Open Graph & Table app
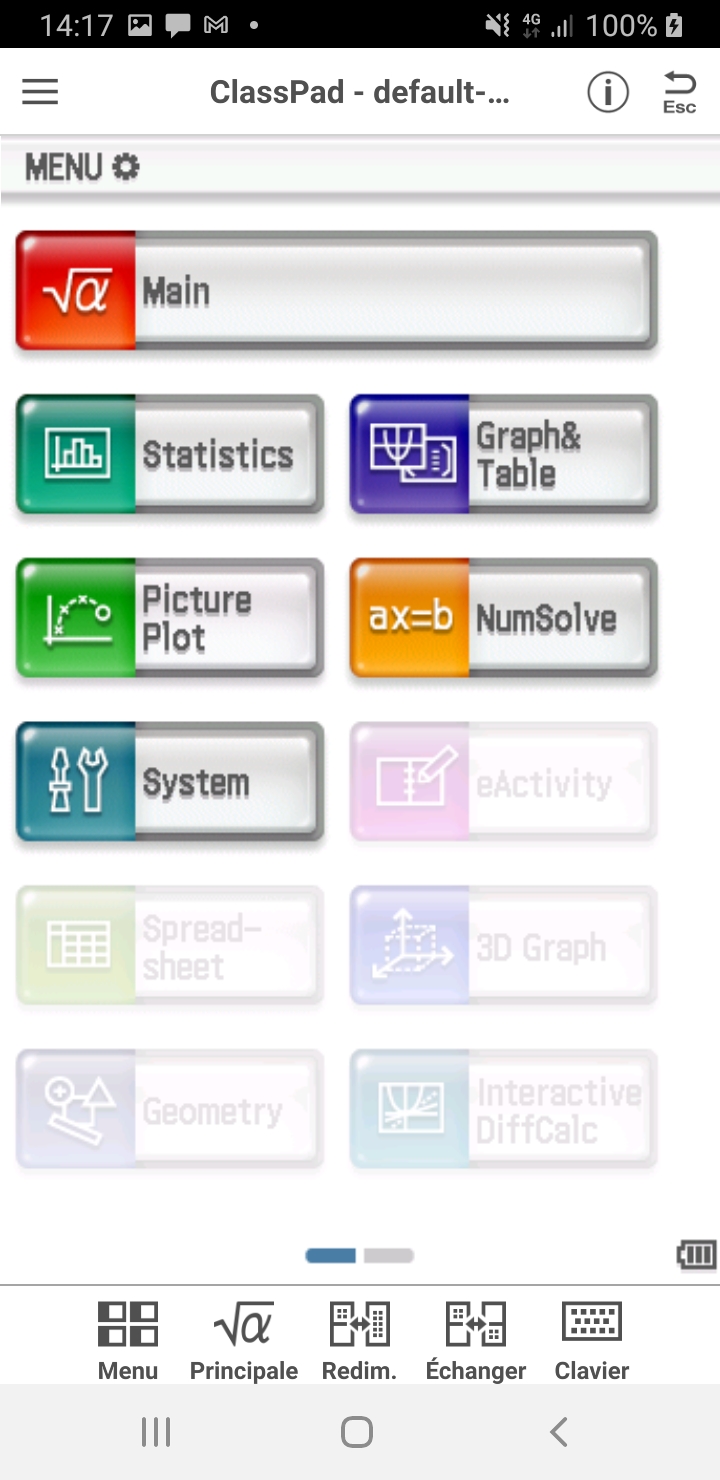720x1480 pixels. (x=503, y=454)
